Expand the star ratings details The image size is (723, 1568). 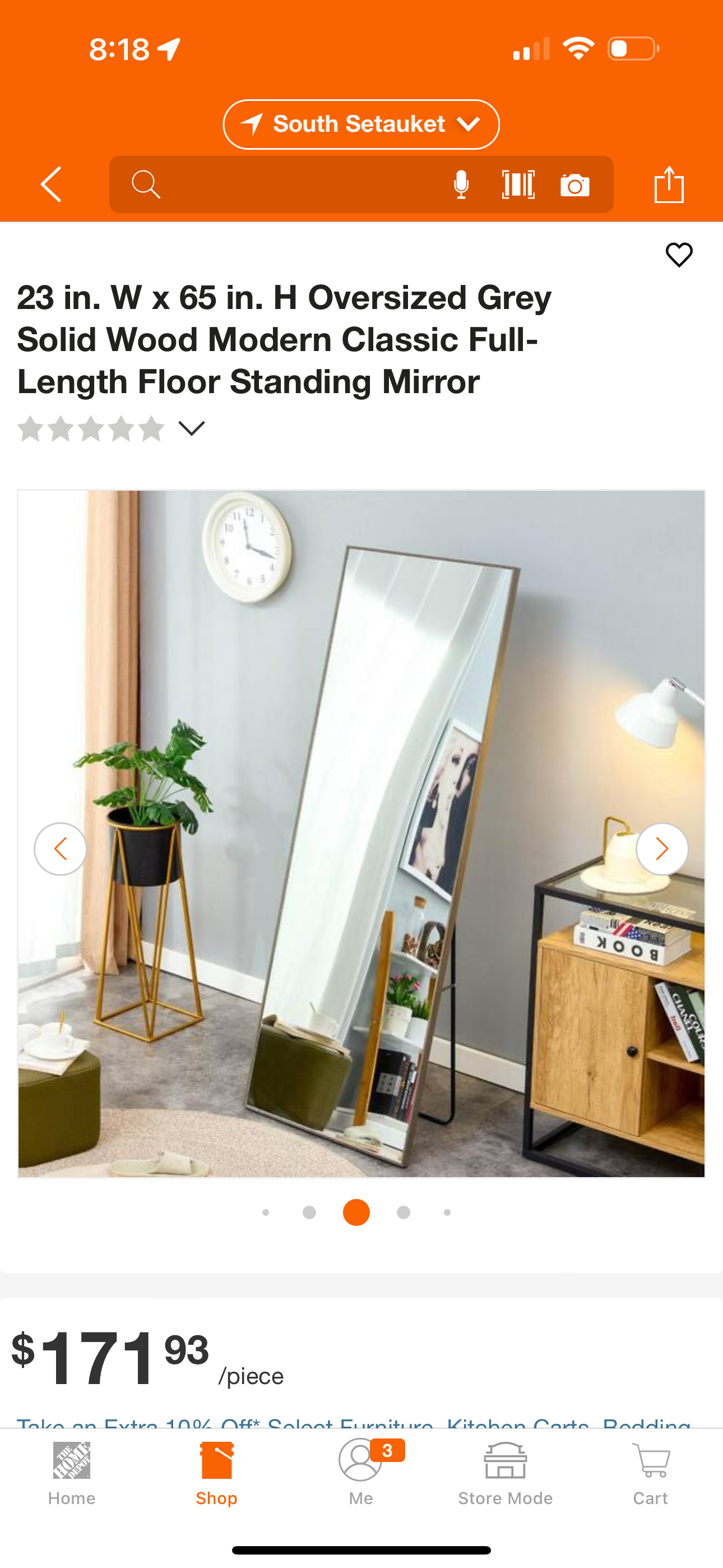tap(191, 428)
